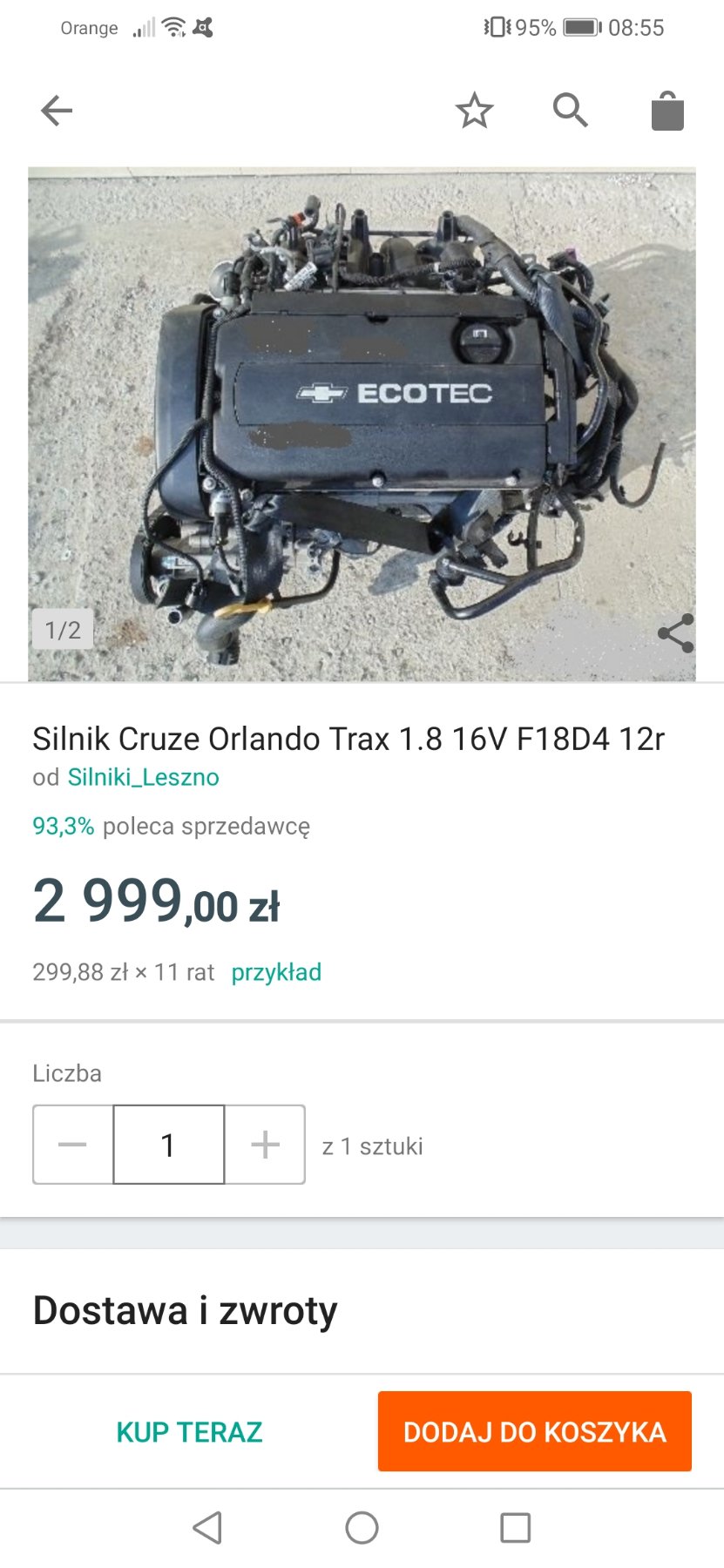
Task: Tap the system home button
Action: pyautogui.click(x=362, y=1528)
